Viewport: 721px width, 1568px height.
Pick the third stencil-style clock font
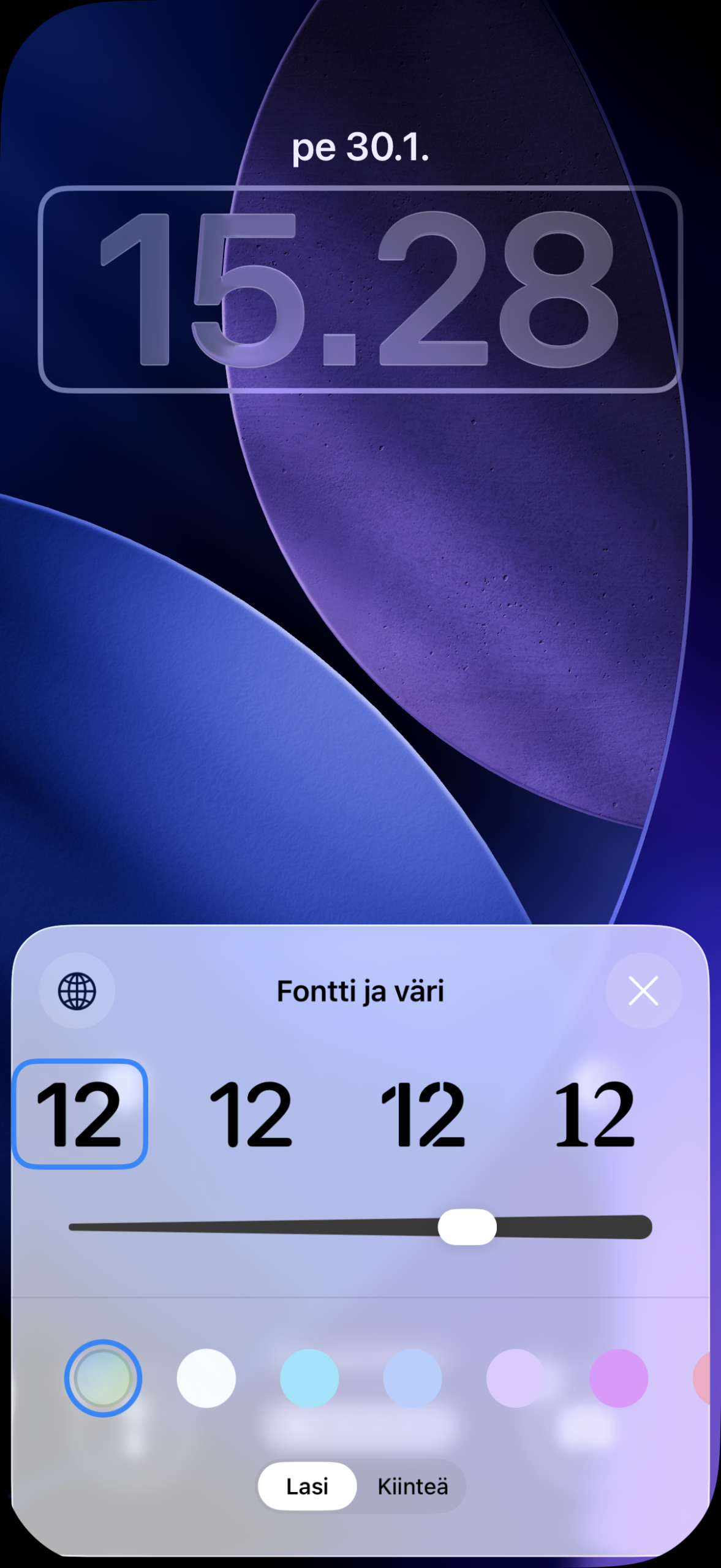[423, 1114]
